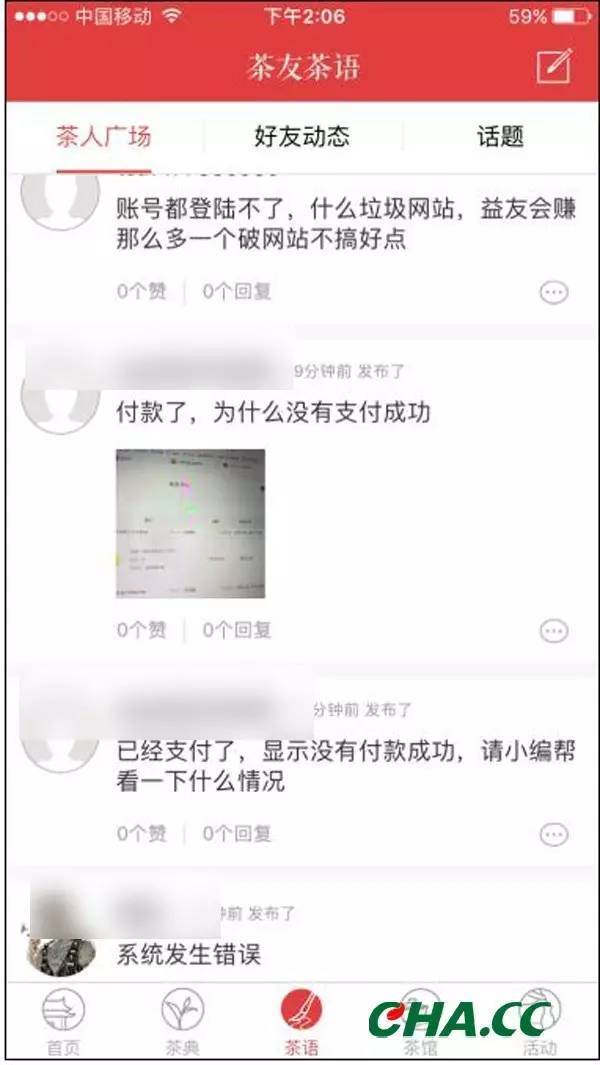Open the attached image in 付款了 post

[x=190, y=523]
